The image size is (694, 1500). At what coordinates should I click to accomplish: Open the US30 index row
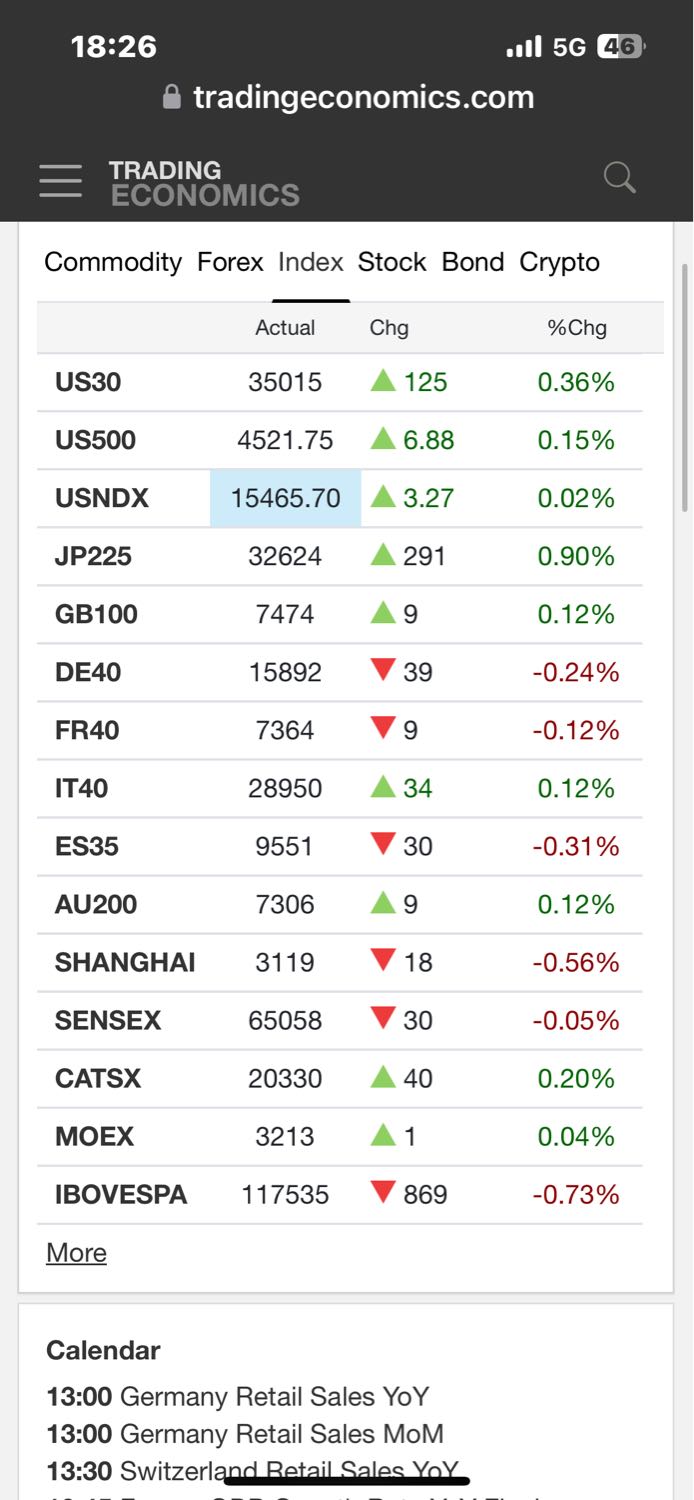pos(340,382)
